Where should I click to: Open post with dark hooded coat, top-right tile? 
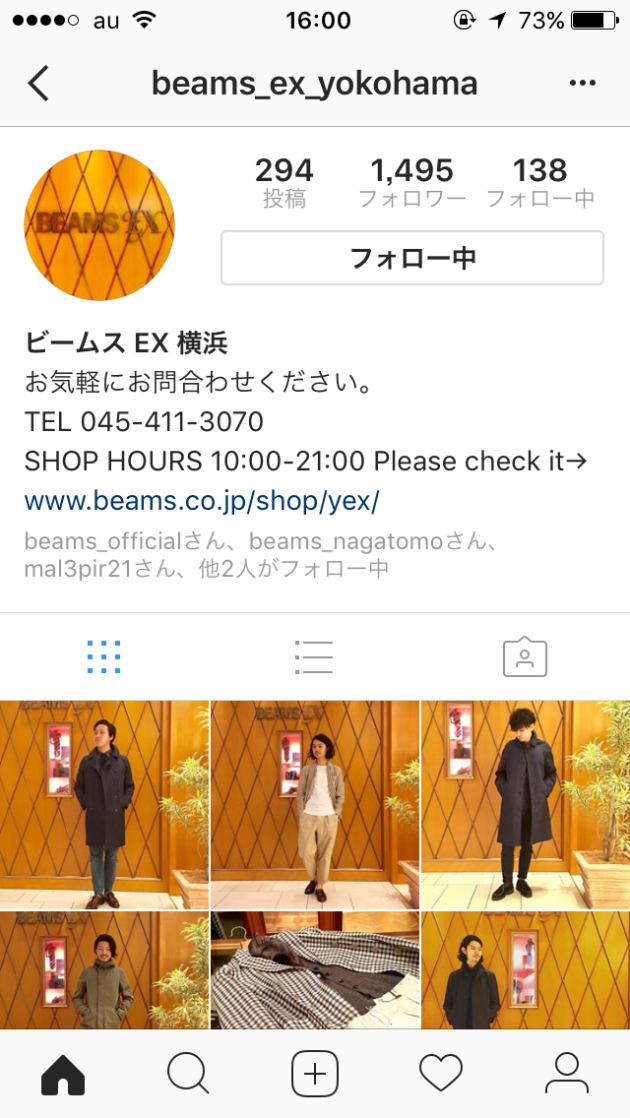[x=525, y=805]
